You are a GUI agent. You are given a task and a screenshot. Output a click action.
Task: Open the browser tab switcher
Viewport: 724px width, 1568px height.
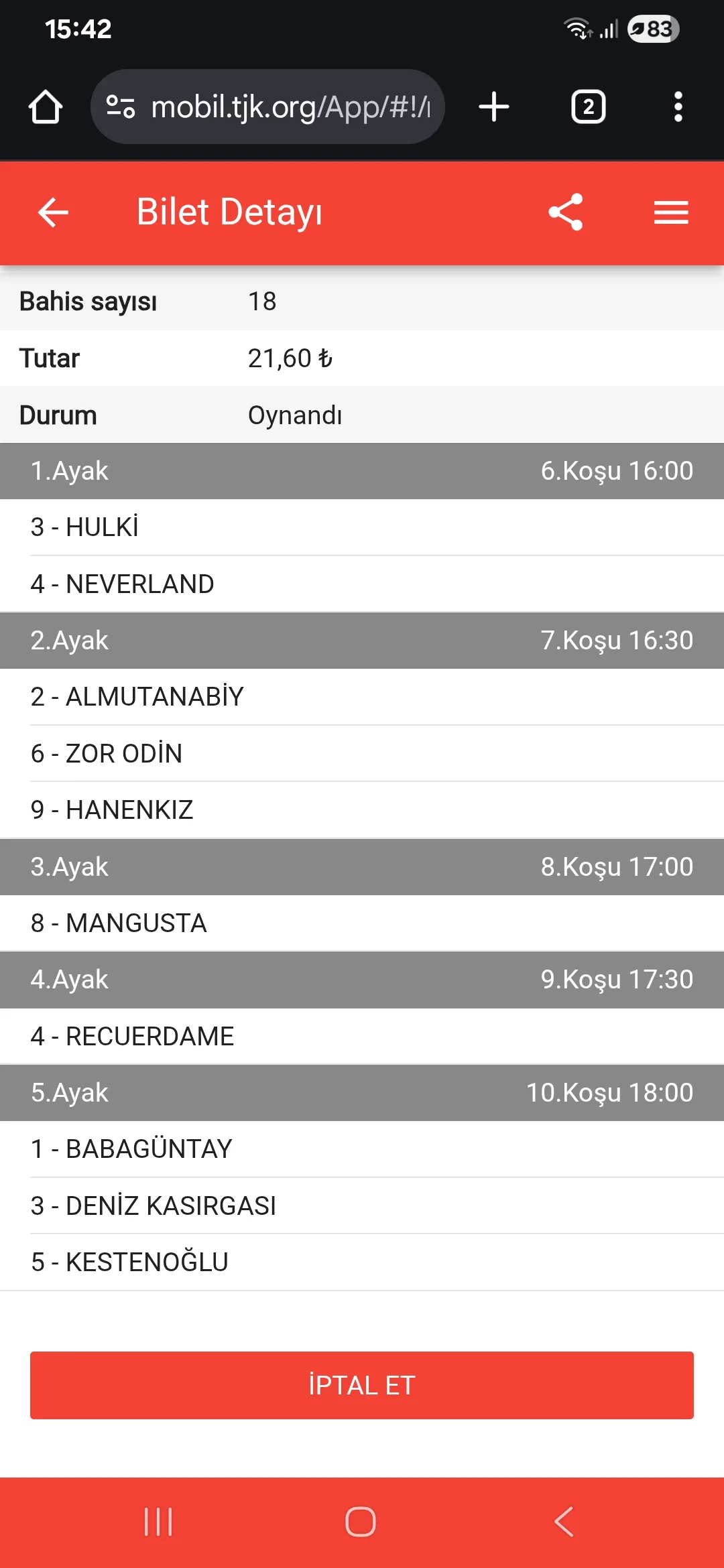(588, 107)
